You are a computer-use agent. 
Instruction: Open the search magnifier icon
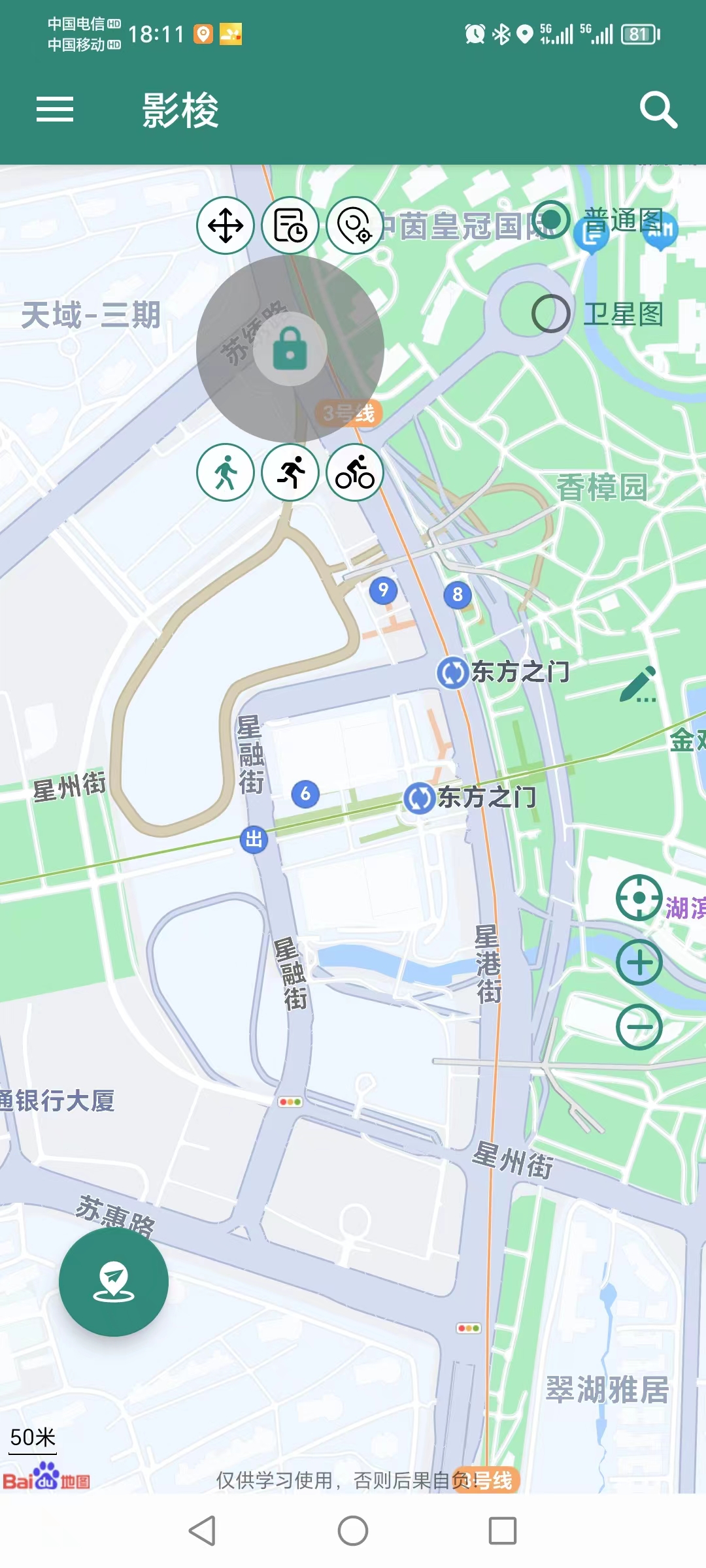(658, 110)
